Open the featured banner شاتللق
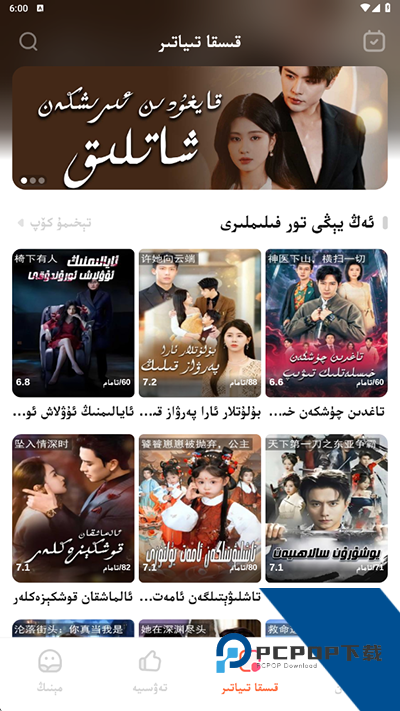 click(200, 128)
